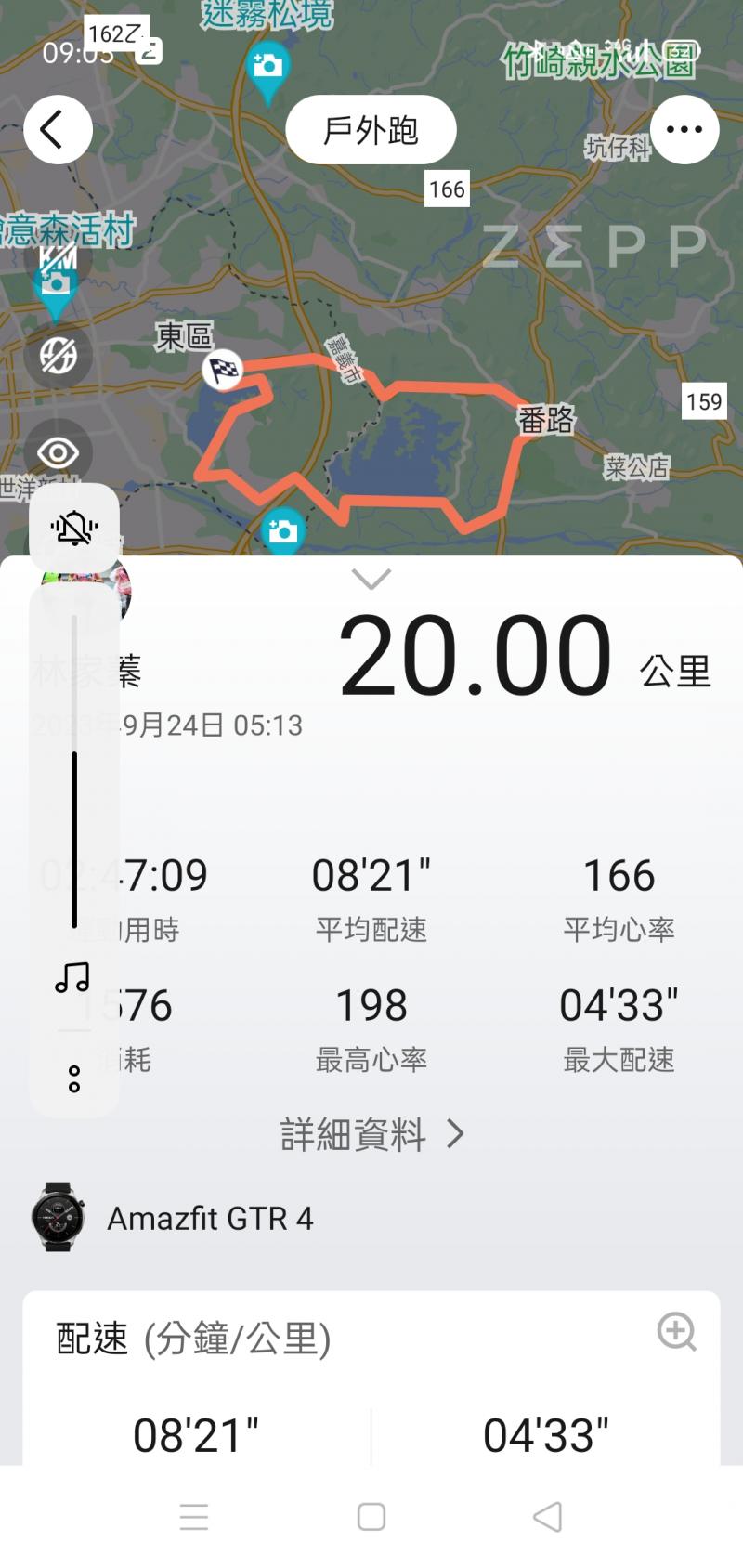Viewport: 743px width, 1568px height.
Task: Mute ringer from the volume panel
Action: [74, 528]
